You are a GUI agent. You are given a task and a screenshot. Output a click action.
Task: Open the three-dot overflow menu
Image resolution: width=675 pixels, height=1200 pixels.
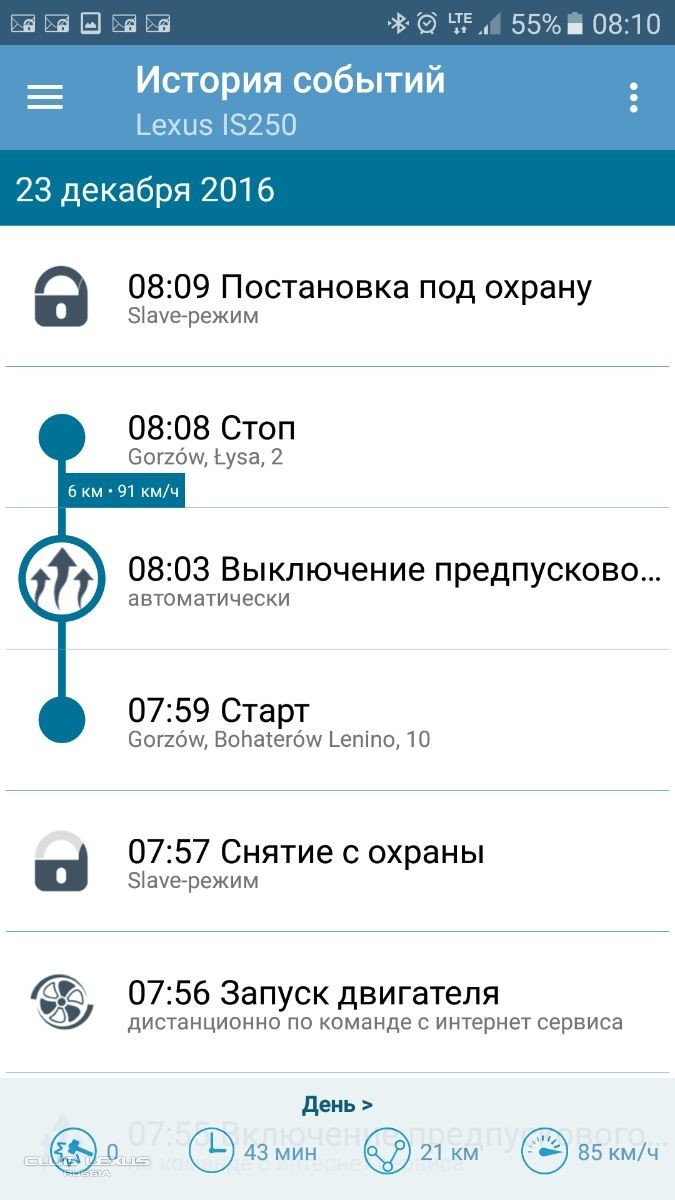coord(633,98)
